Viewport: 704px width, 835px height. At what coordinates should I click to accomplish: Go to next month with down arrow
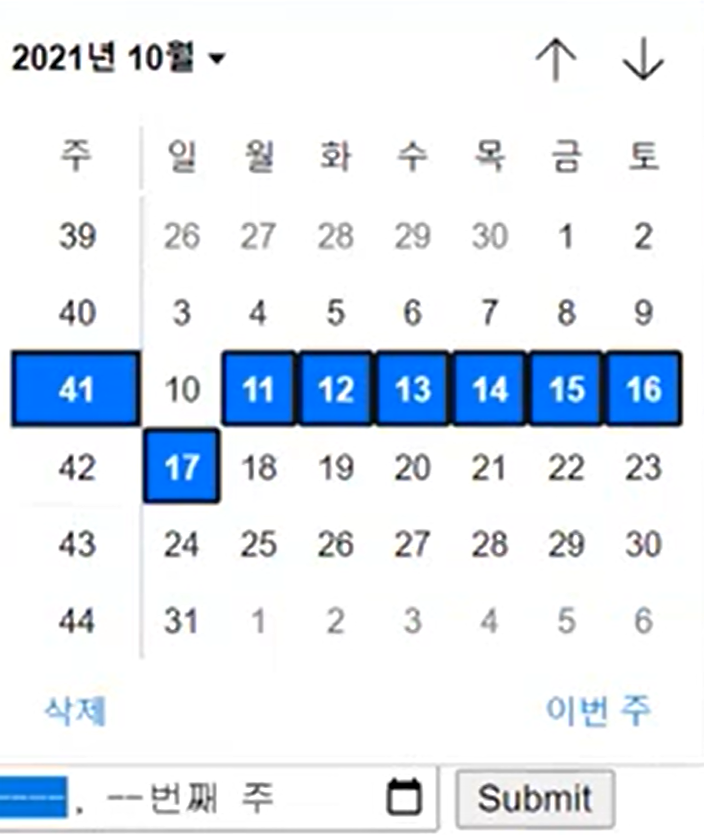pos(642,62)
